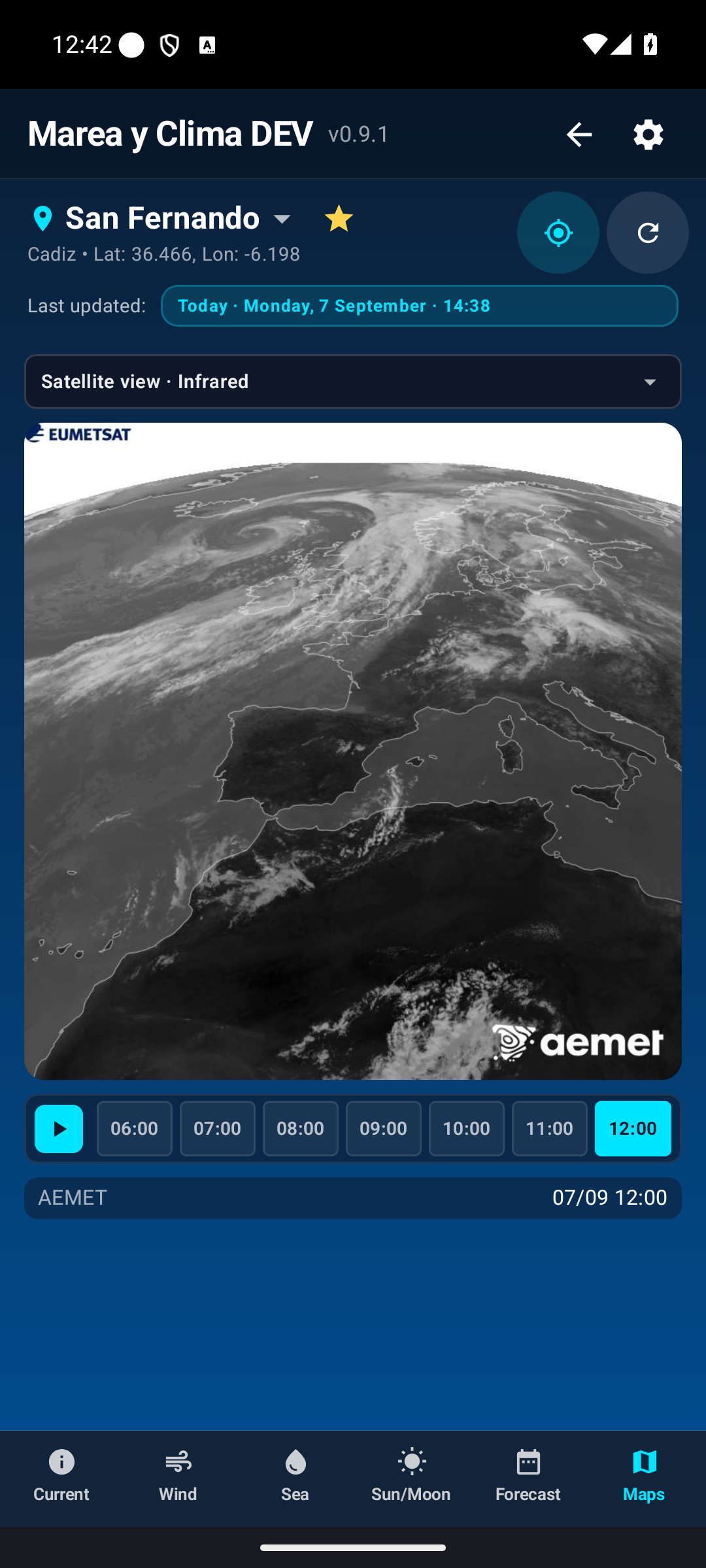
Task: Play the satellite image animation
Action: (x=59, y=1129)
